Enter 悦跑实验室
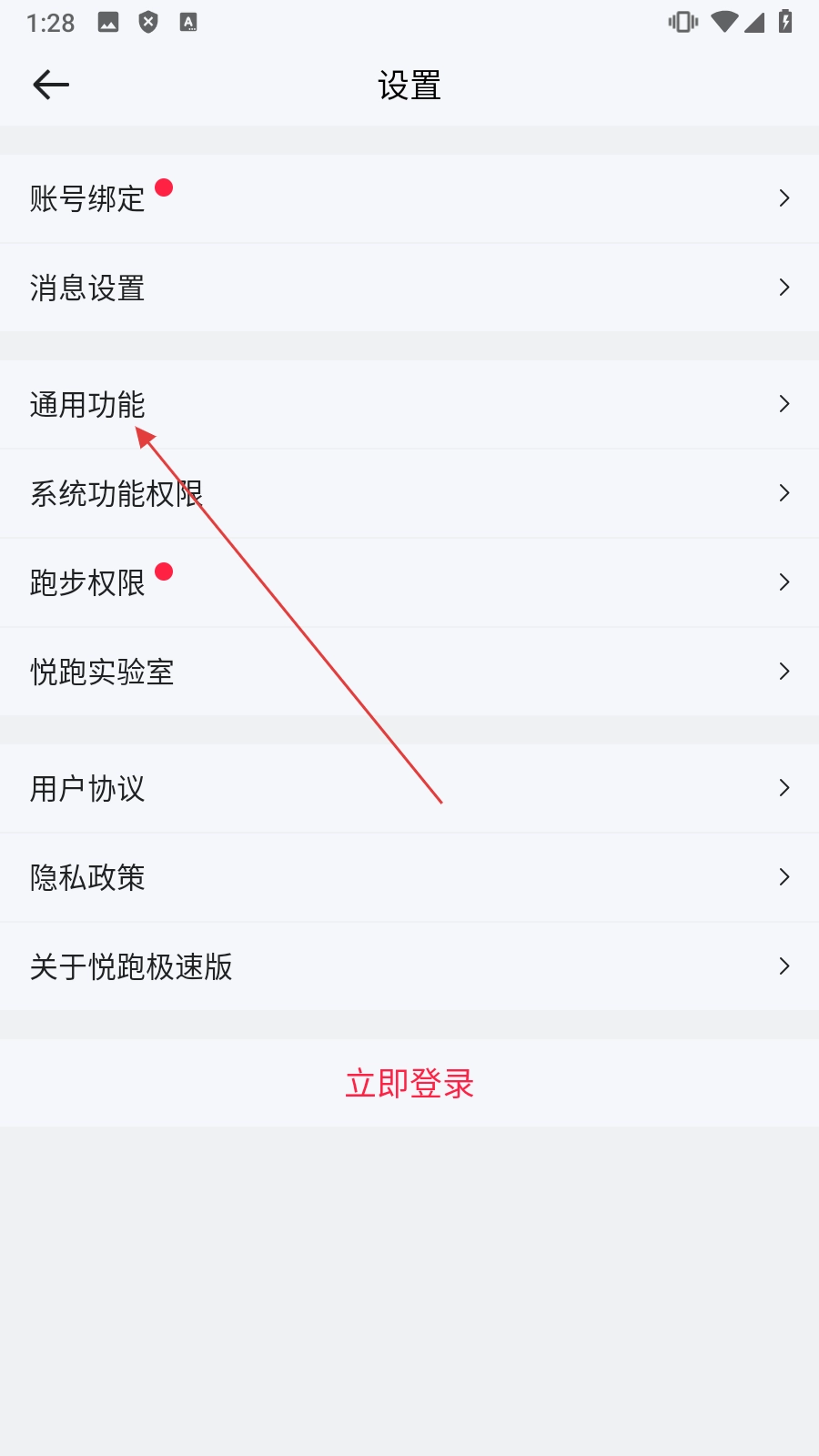The width and height of the screenshot is (819, 1456). 409,672
